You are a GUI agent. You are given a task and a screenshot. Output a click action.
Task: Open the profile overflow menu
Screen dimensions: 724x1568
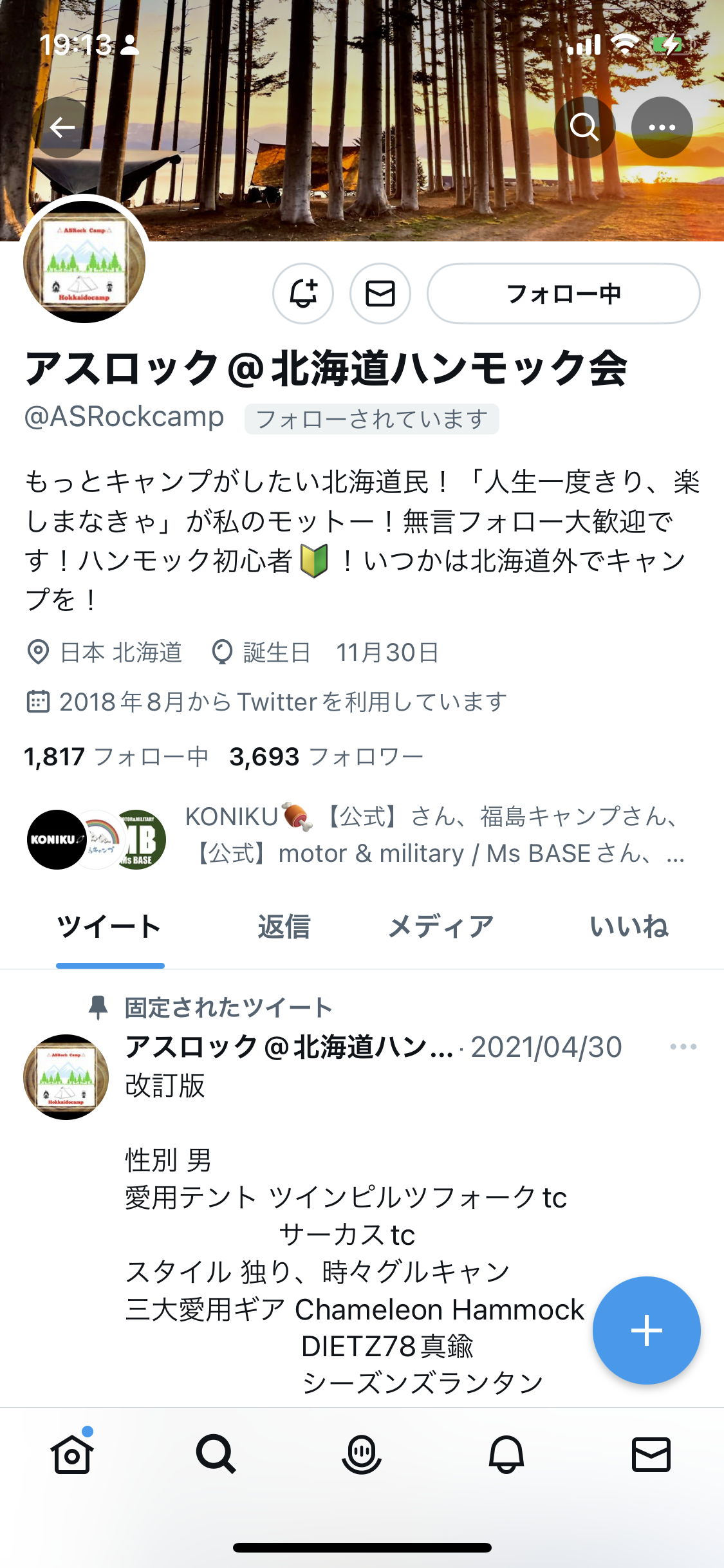(662, 127)
